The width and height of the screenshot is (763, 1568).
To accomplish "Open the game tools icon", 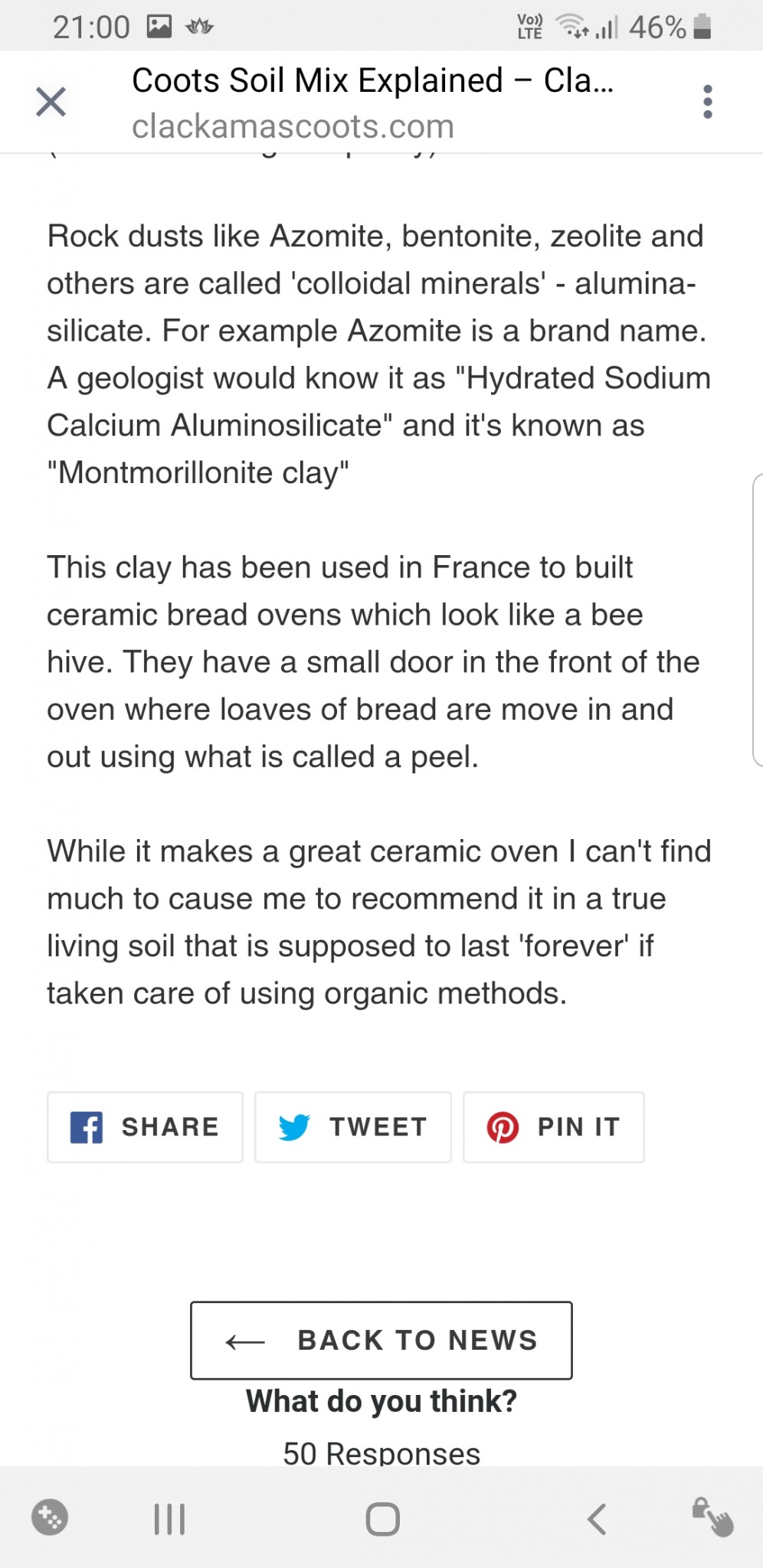I will [50, 1517].
